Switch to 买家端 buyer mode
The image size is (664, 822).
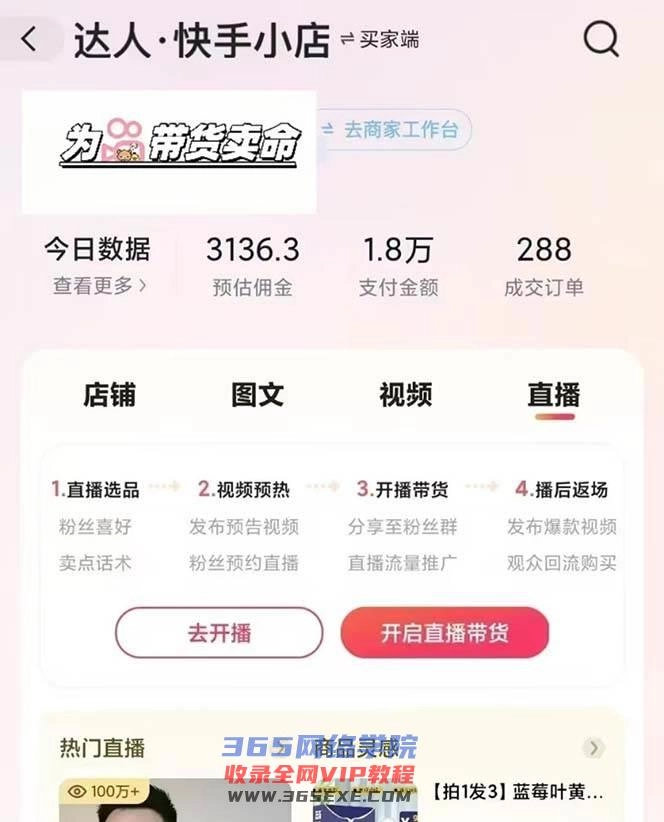point(380,40)
